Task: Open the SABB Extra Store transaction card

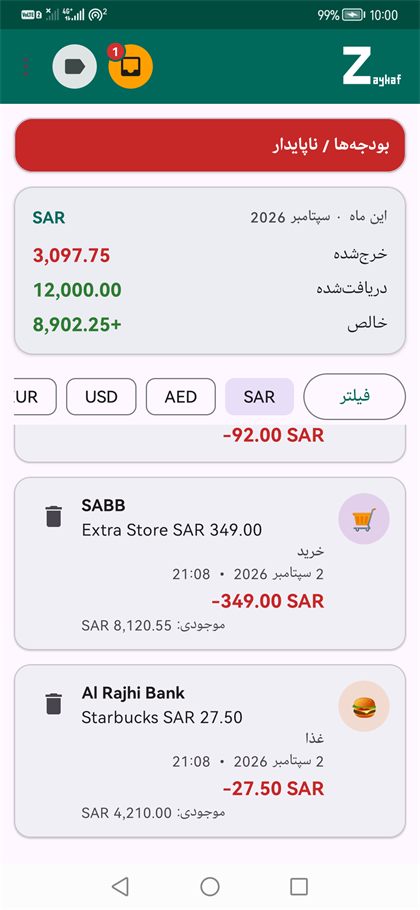Action: [x=210, y=564]
